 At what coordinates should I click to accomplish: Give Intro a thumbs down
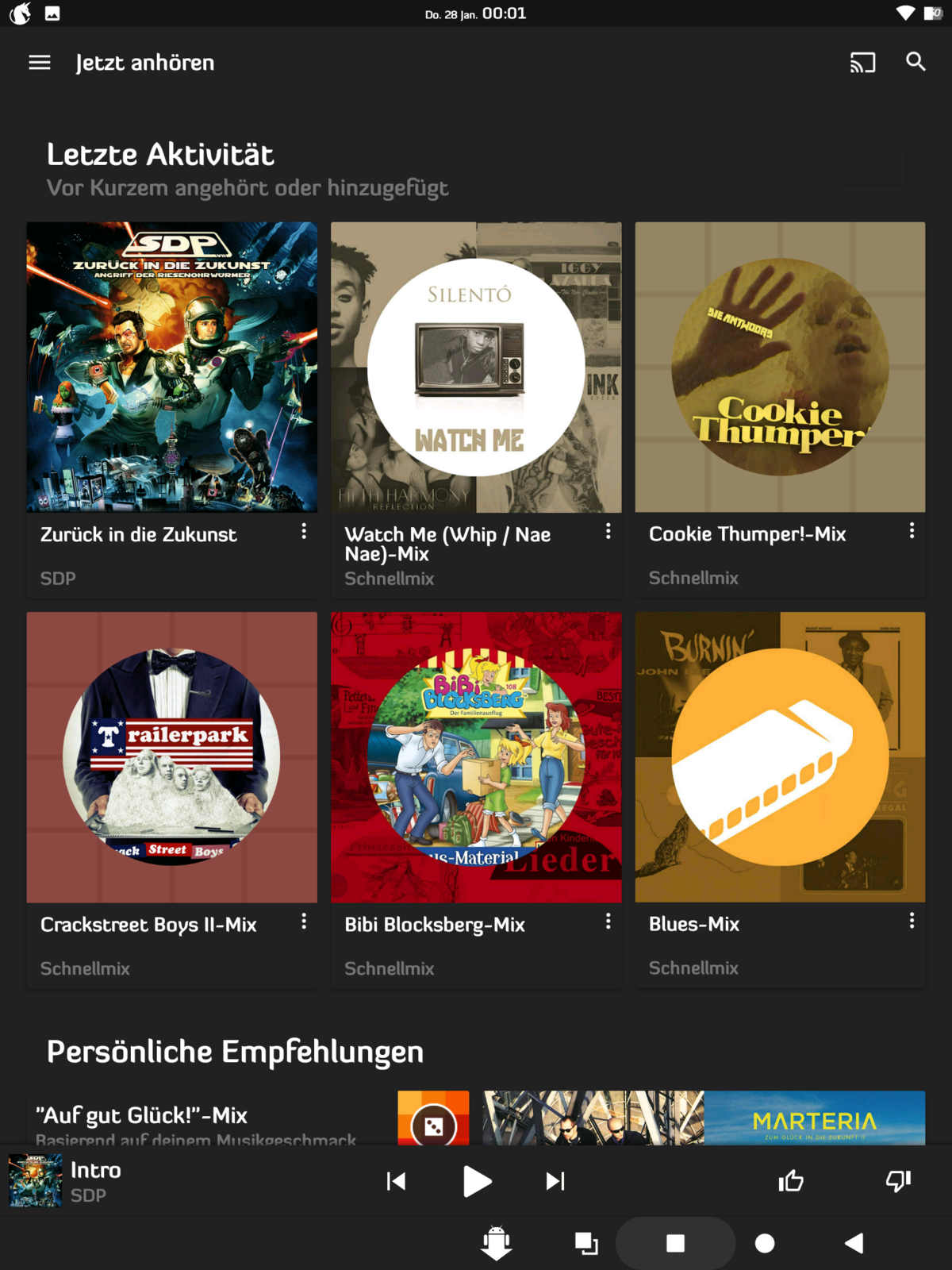click(898, 1181)
